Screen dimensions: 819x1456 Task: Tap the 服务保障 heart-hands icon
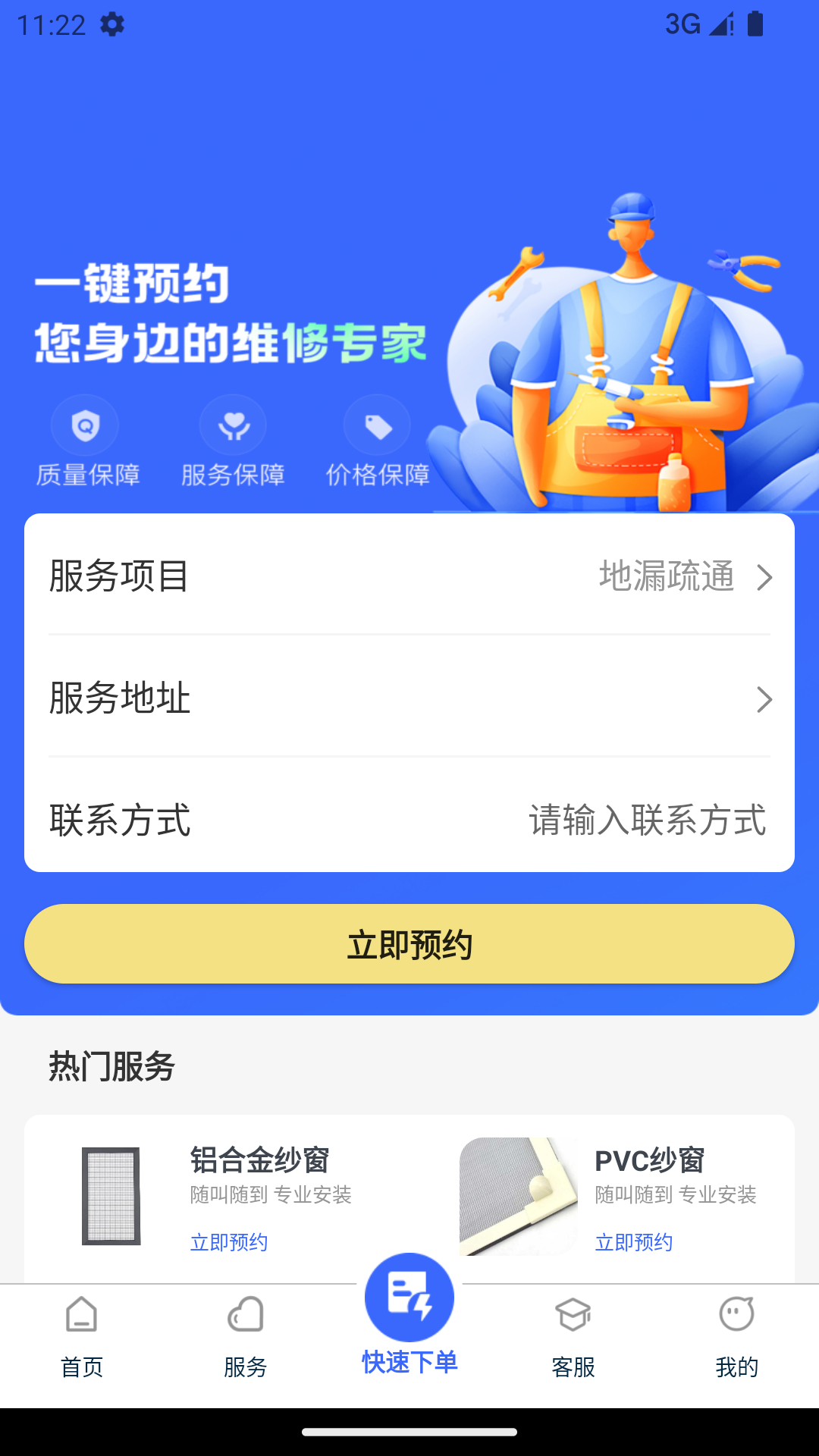(x=234, y=425)
